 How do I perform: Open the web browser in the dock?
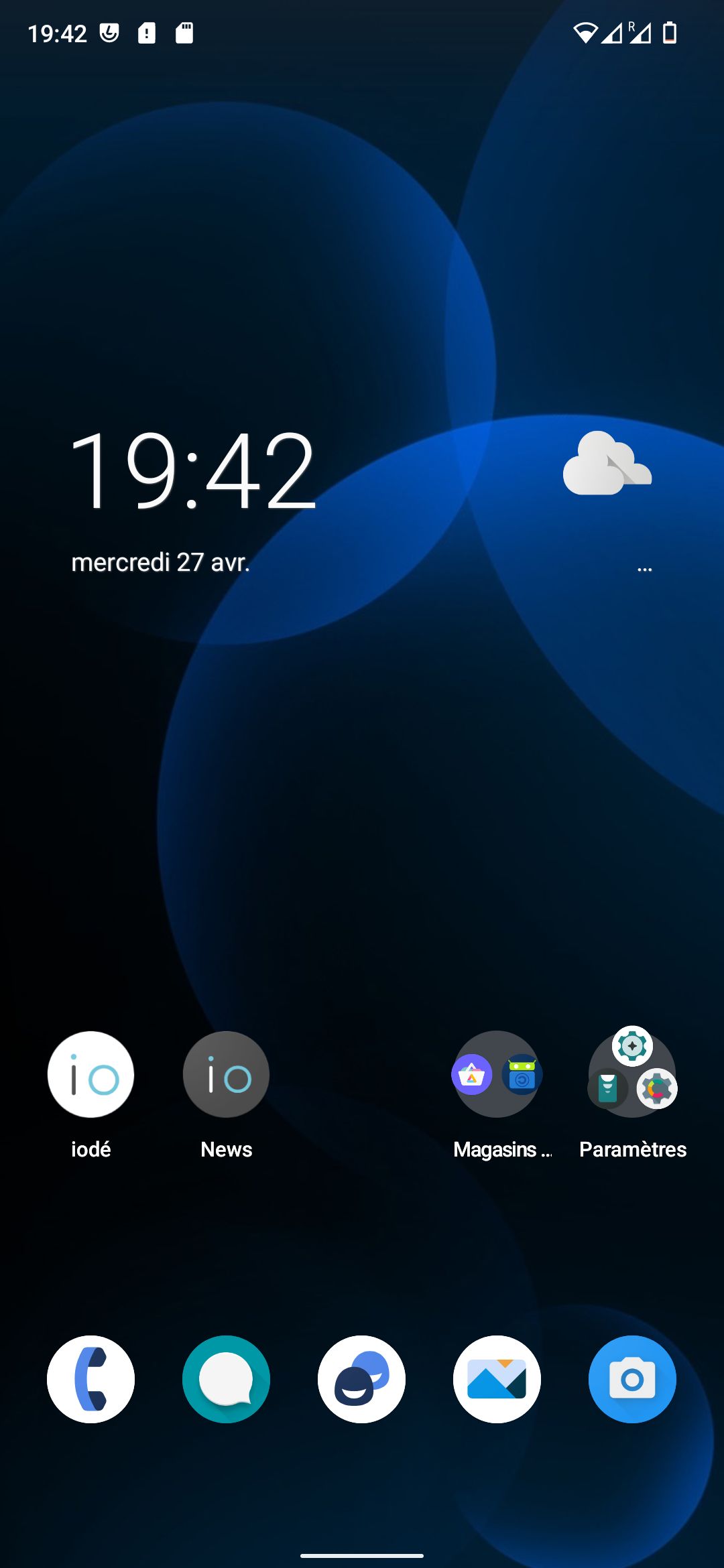(x=361, y=1379)
